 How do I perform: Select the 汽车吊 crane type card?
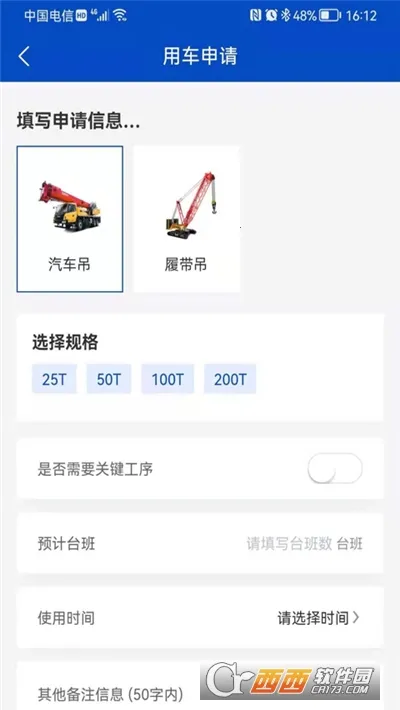click(70, 219)
